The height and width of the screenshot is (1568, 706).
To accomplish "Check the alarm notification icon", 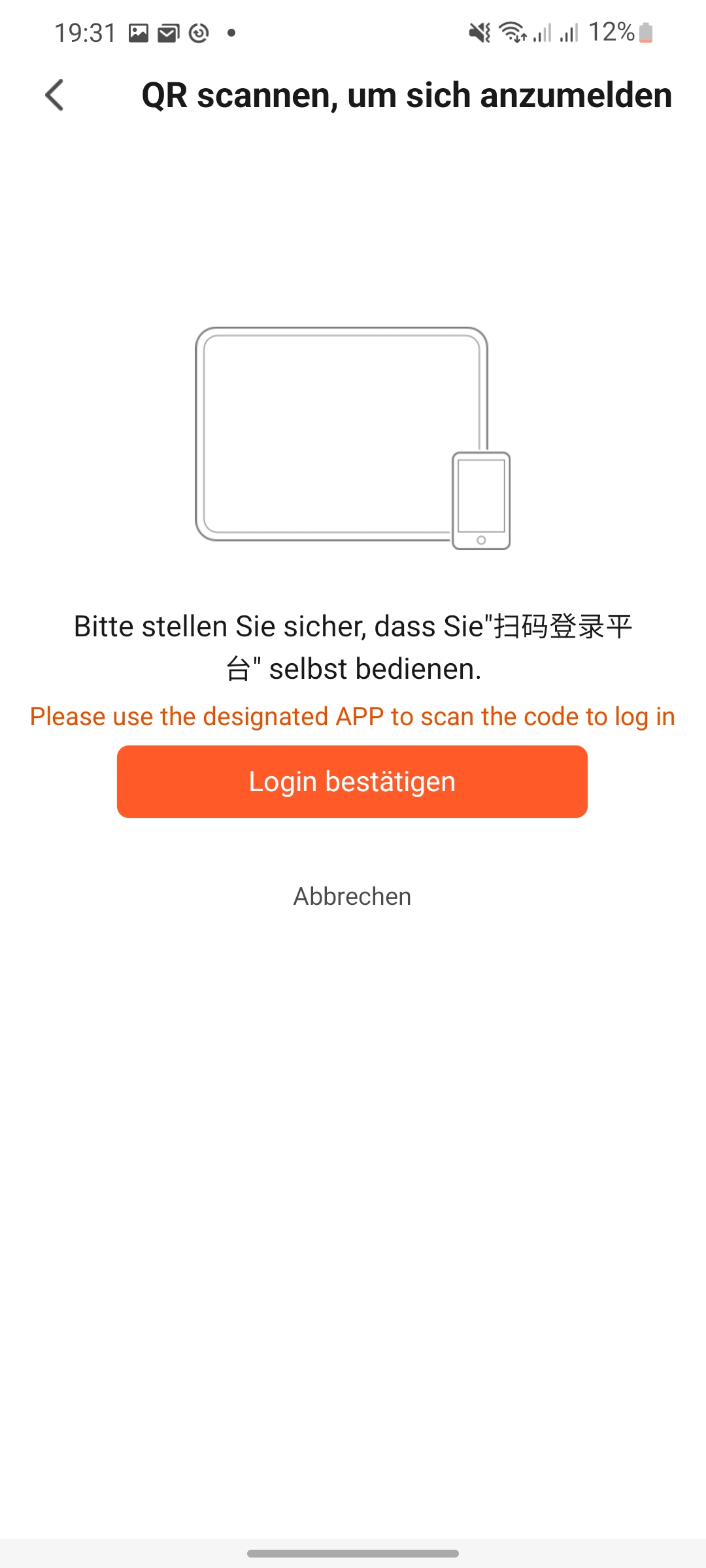I will coord(199,31).
